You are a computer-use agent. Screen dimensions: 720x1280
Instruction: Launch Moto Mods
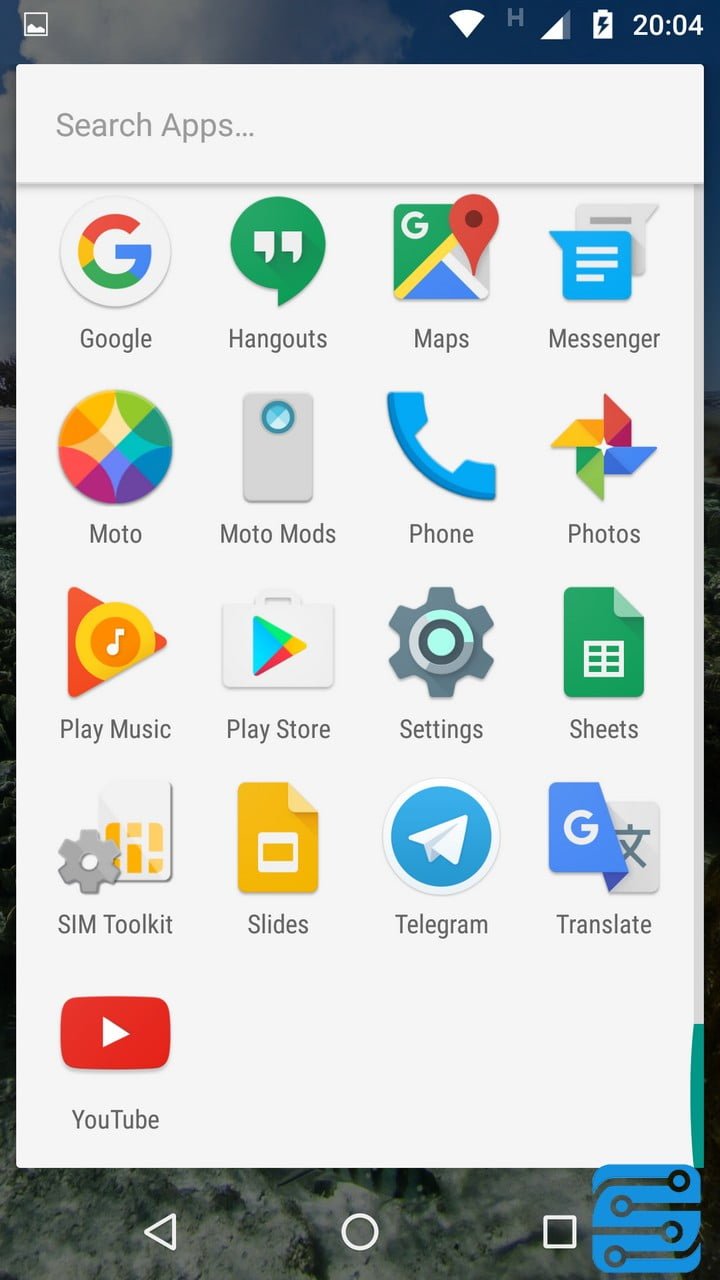(278, 447)
